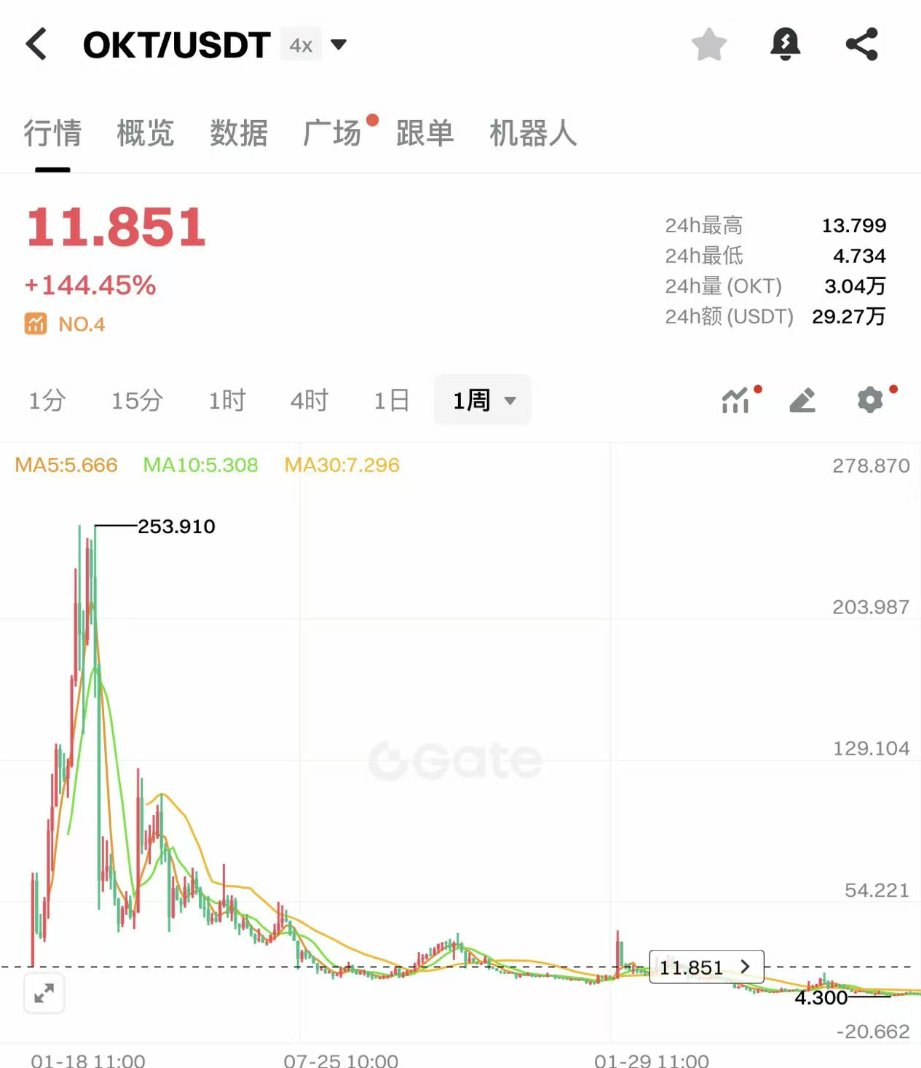The height and width of the screenshot is (1068, 921).
Task: Select the 4时 chart interval
Action: pos(309,401)
